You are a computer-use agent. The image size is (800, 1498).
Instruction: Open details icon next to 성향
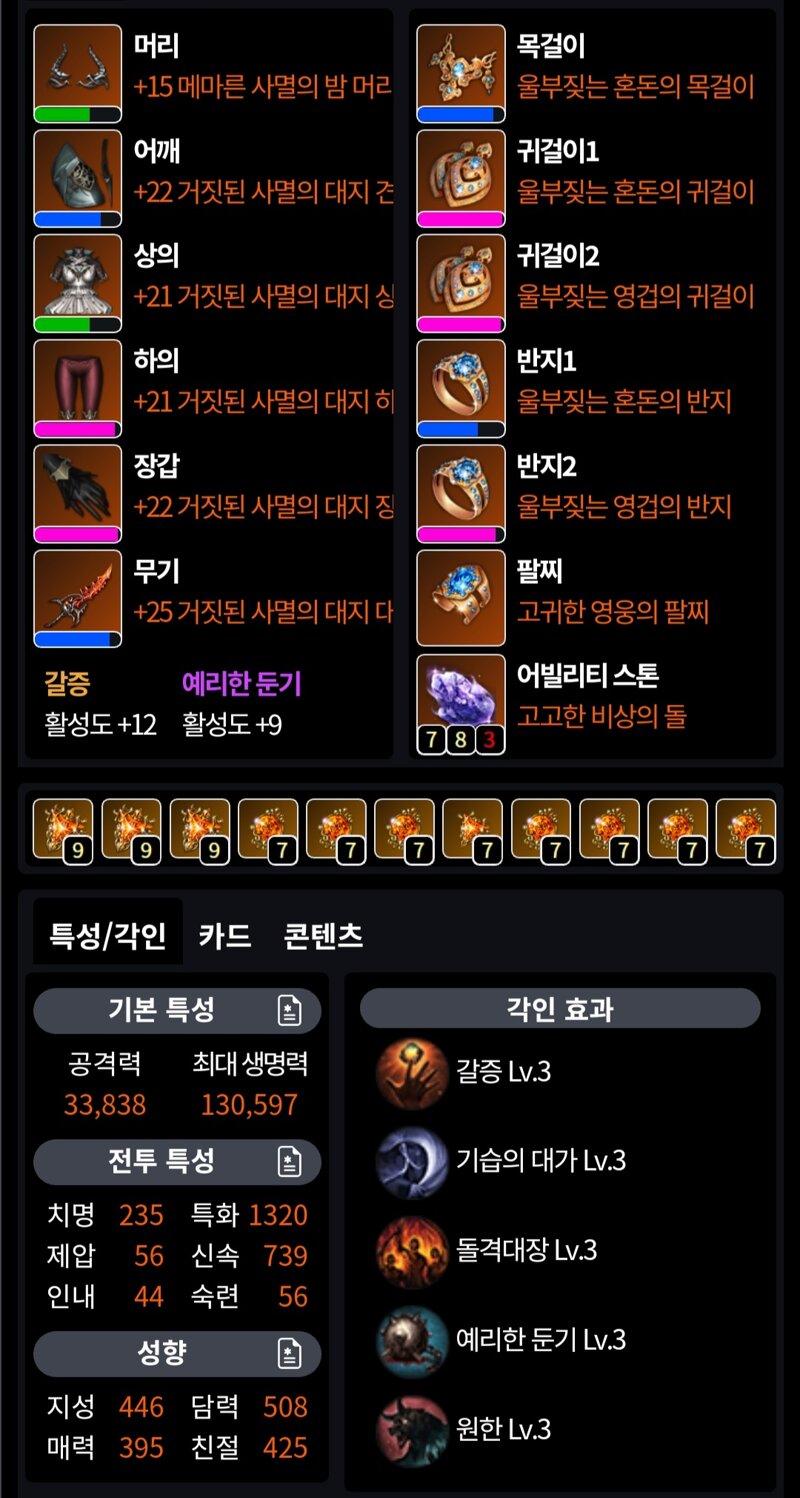[289, 1354]
